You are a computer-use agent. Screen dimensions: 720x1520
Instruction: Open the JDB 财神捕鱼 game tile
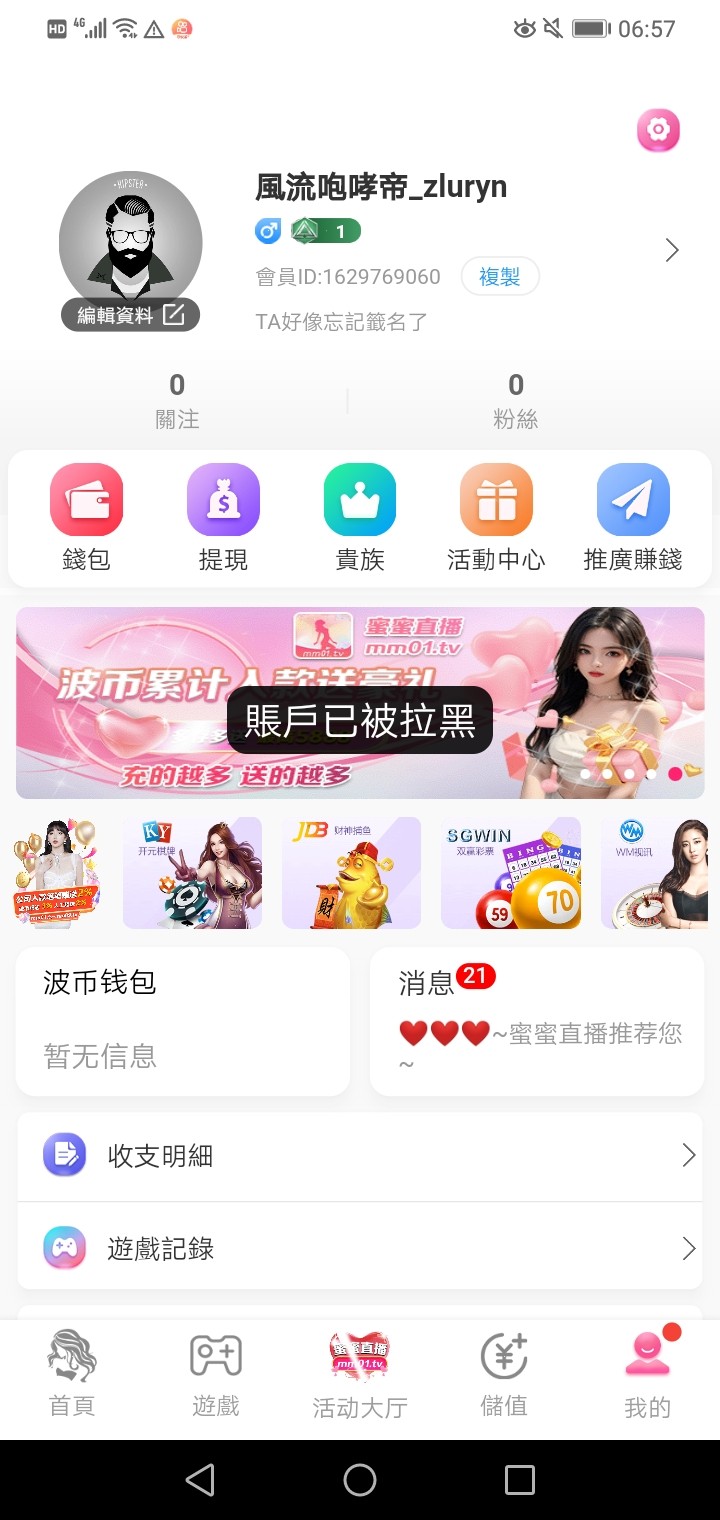tap(351, 873)
